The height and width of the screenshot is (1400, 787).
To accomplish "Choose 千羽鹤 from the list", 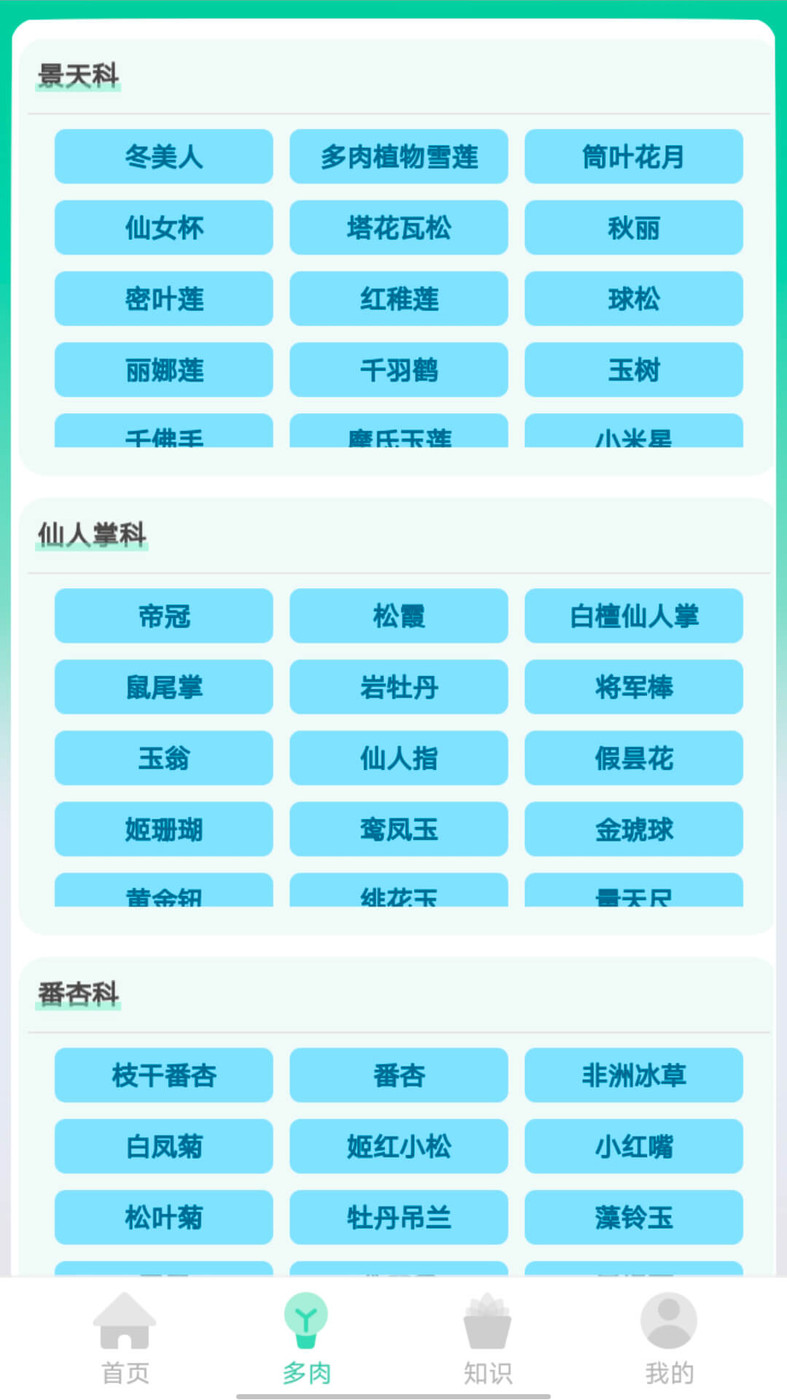I will 399,370.
